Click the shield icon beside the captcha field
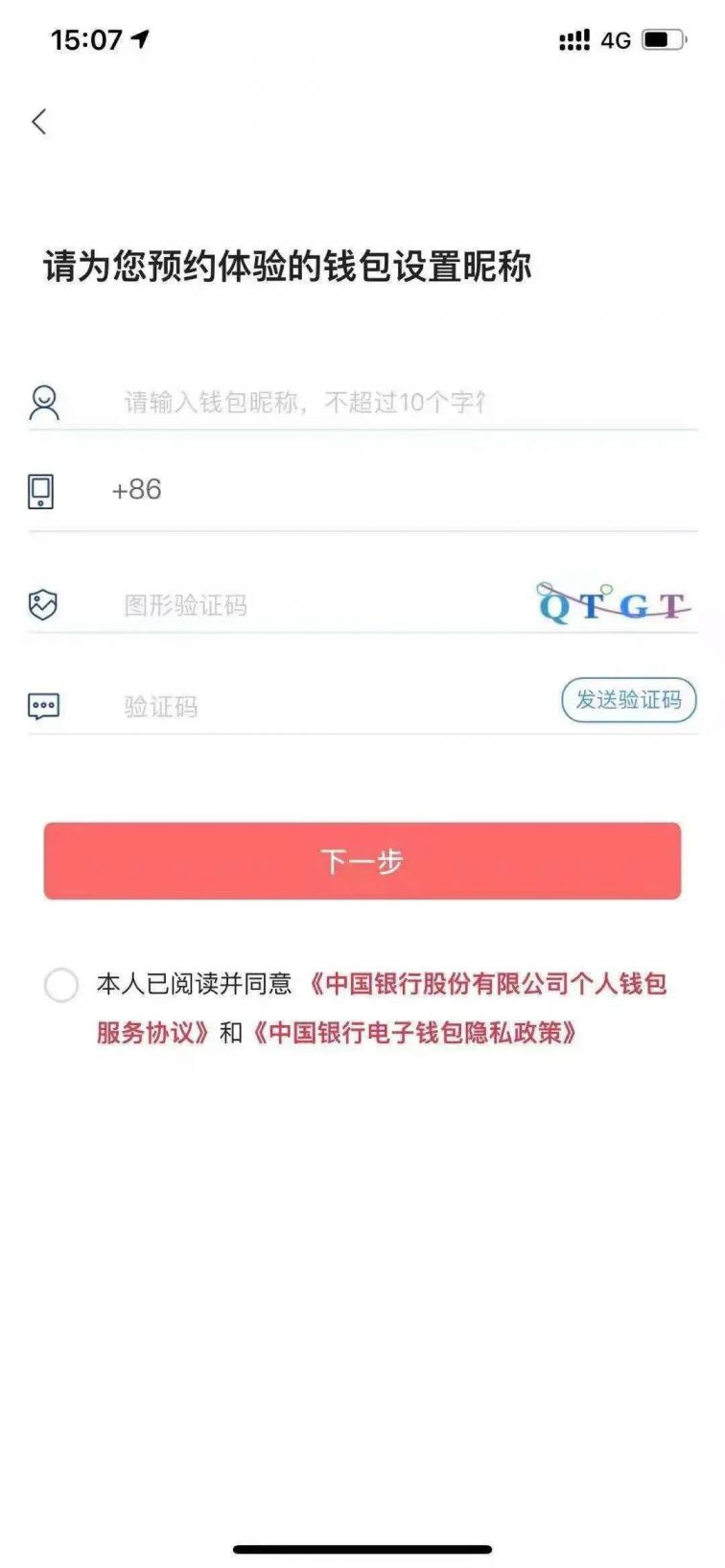Image resolution: width=725 pixels, height=1568 pixels. [x=41, y=604]
